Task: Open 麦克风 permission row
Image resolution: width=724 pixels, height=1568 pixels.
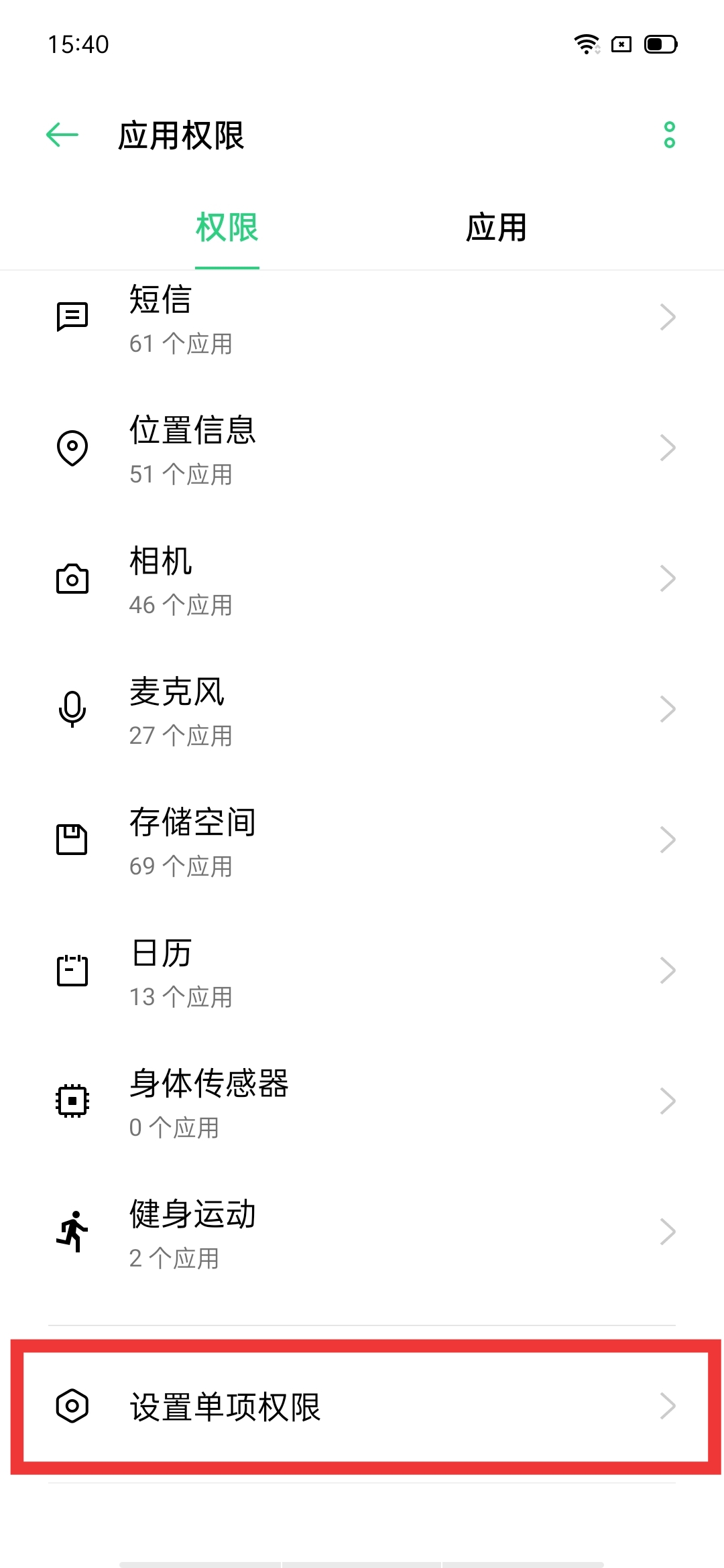Action: pyautogui.click(x=362, y=709)
